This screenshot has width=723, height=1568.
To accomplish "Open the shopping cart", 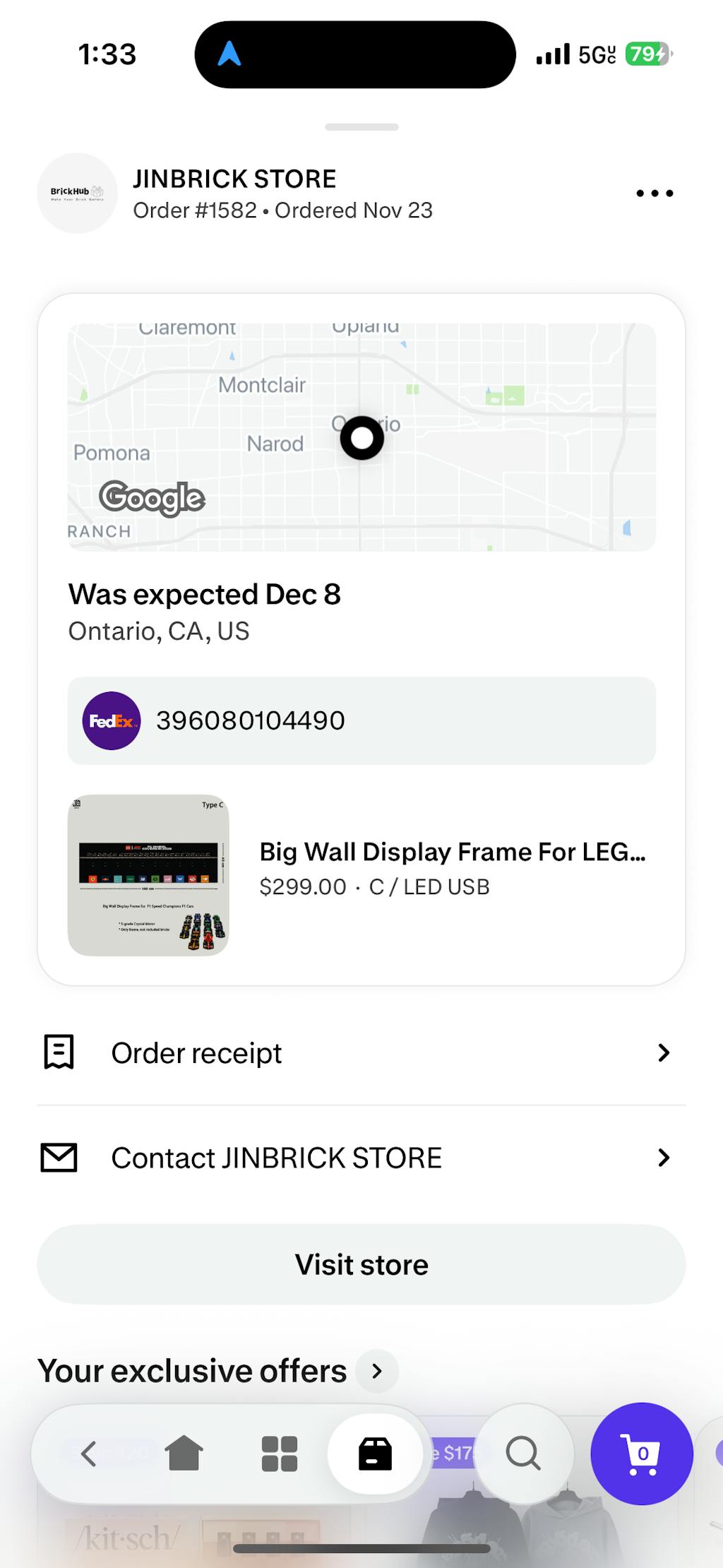I will [x=642, y=1454].
